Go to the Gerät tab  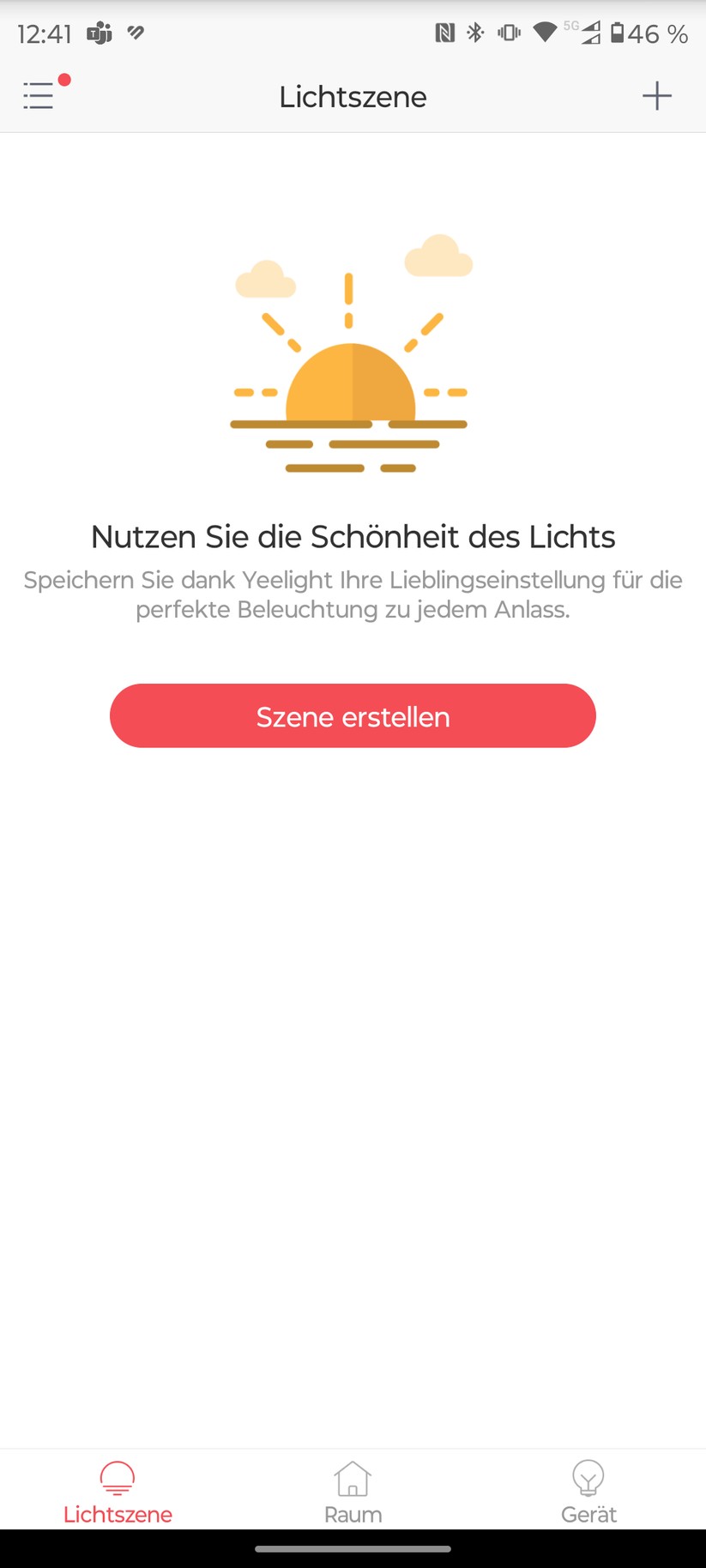(x=588, y=1493)
